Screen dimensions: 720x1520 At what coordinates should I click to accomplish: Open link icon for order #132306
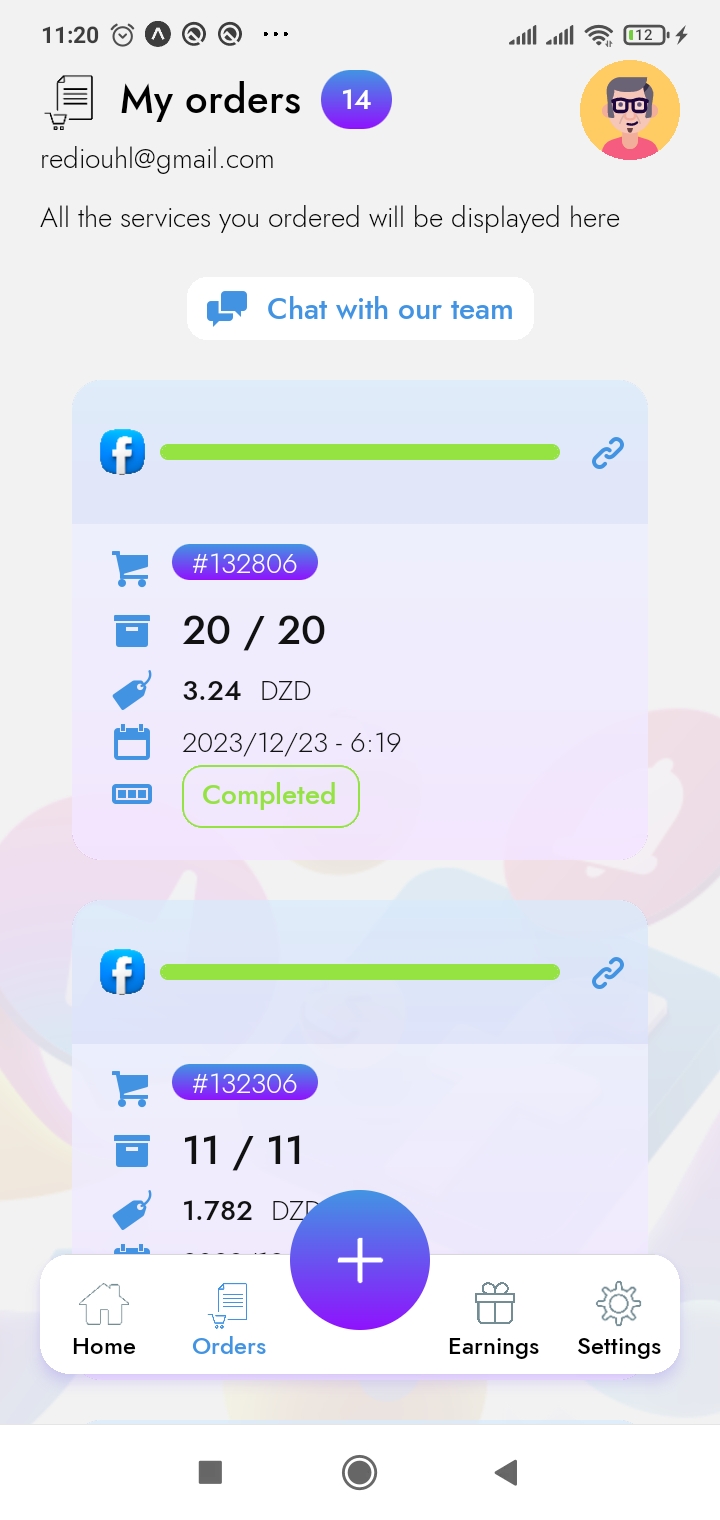point(608,973)
